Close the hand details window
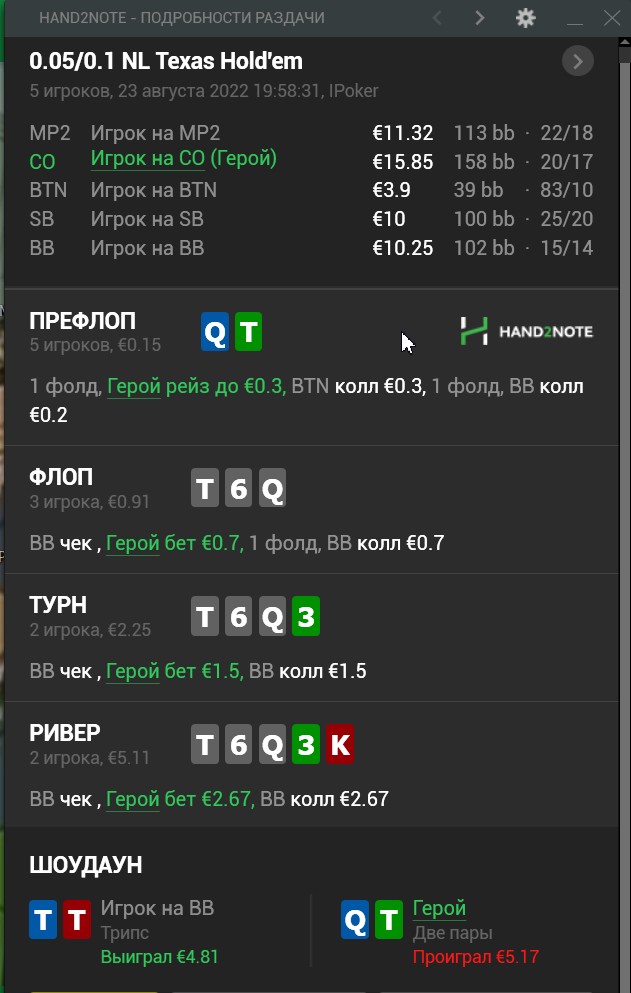The width and height of the screenshot is (631, 993). pos(612,18)
